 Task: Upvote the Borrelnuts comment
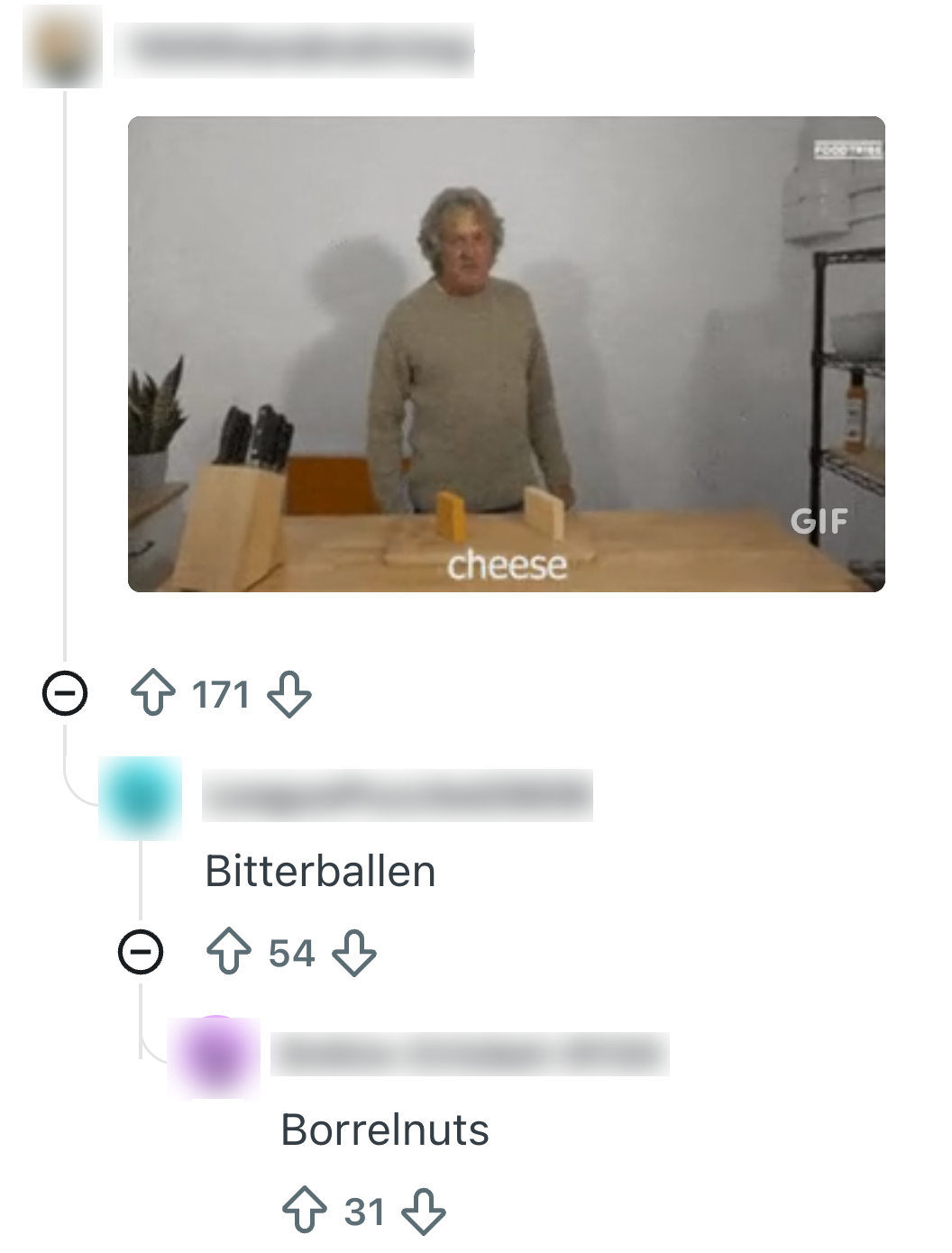coord(305,1211)
